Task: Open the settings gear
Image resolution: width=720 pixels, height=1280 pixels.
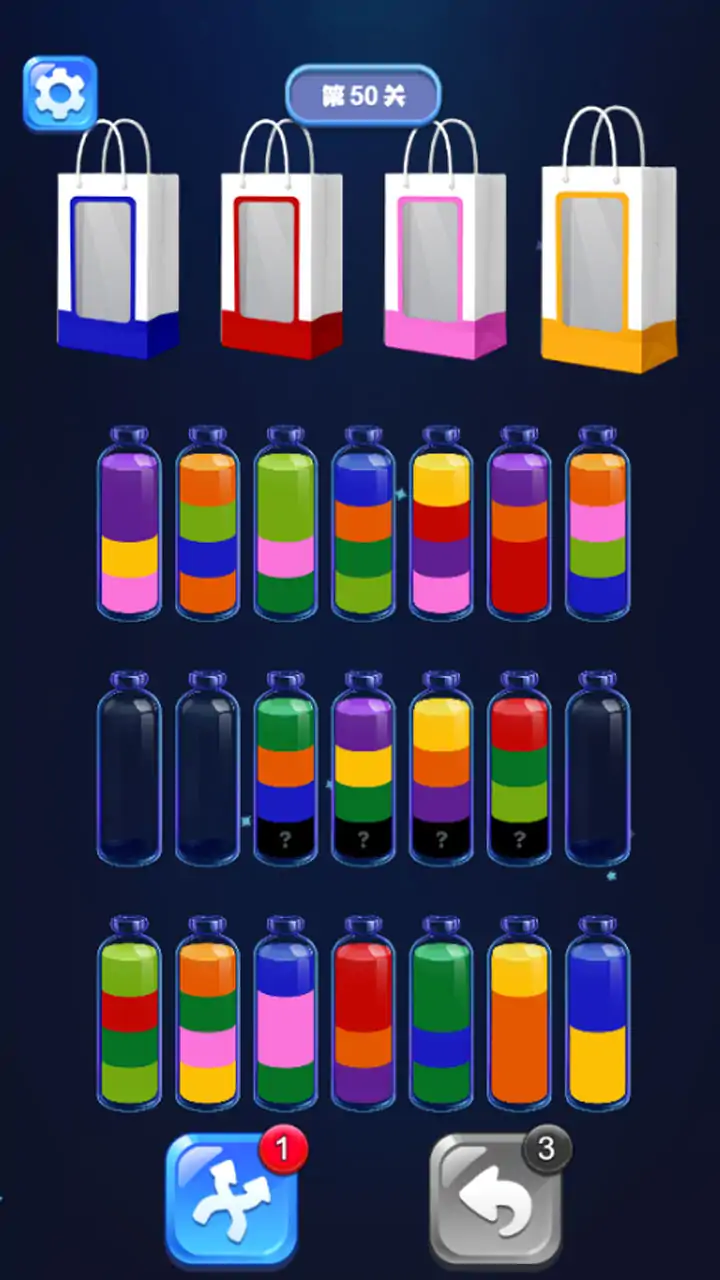Action: (60, 93)
